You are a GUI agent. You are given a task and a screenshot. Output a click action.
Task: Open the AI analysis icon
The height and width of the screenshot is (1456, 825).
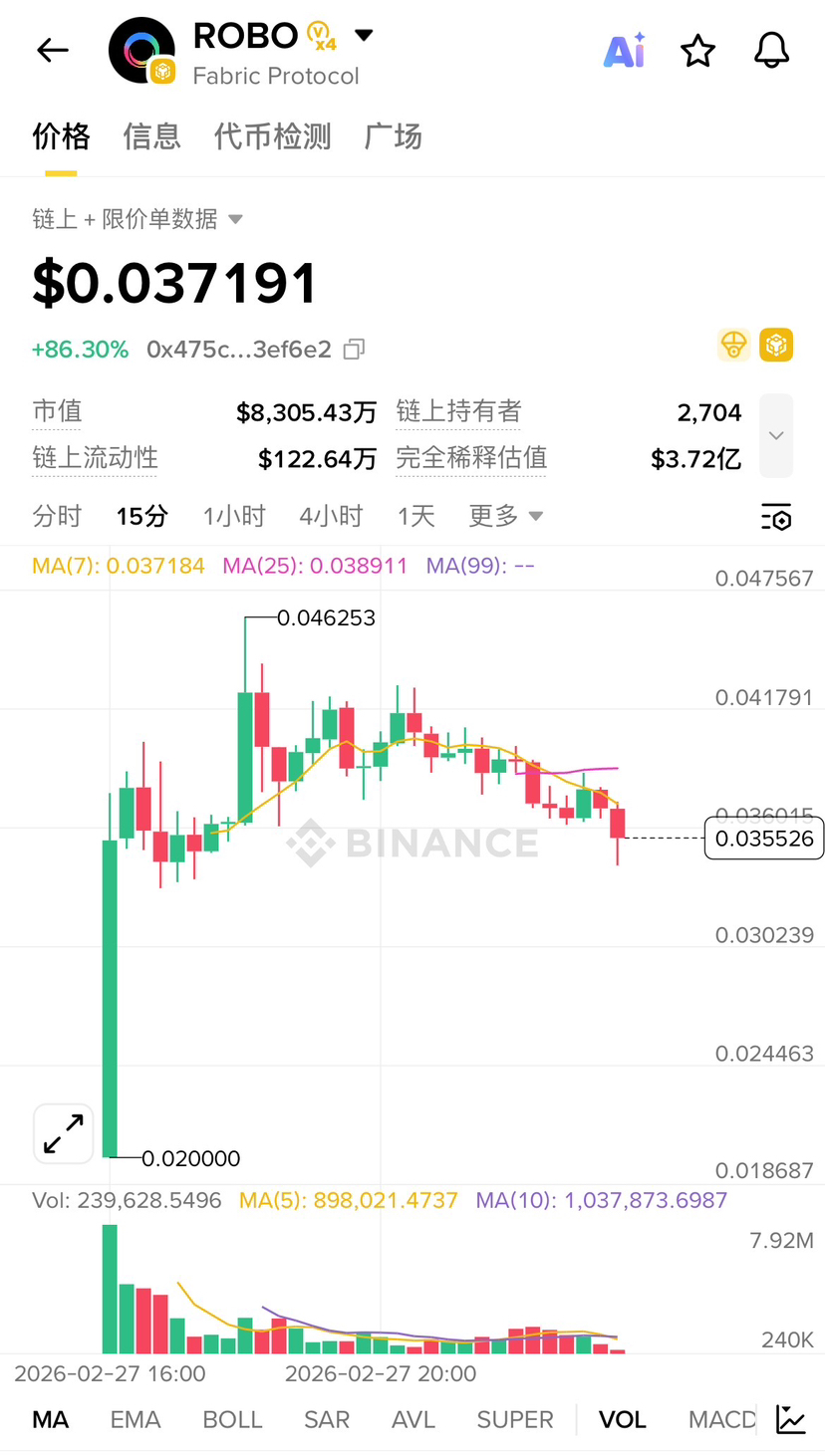click(625, 50)
